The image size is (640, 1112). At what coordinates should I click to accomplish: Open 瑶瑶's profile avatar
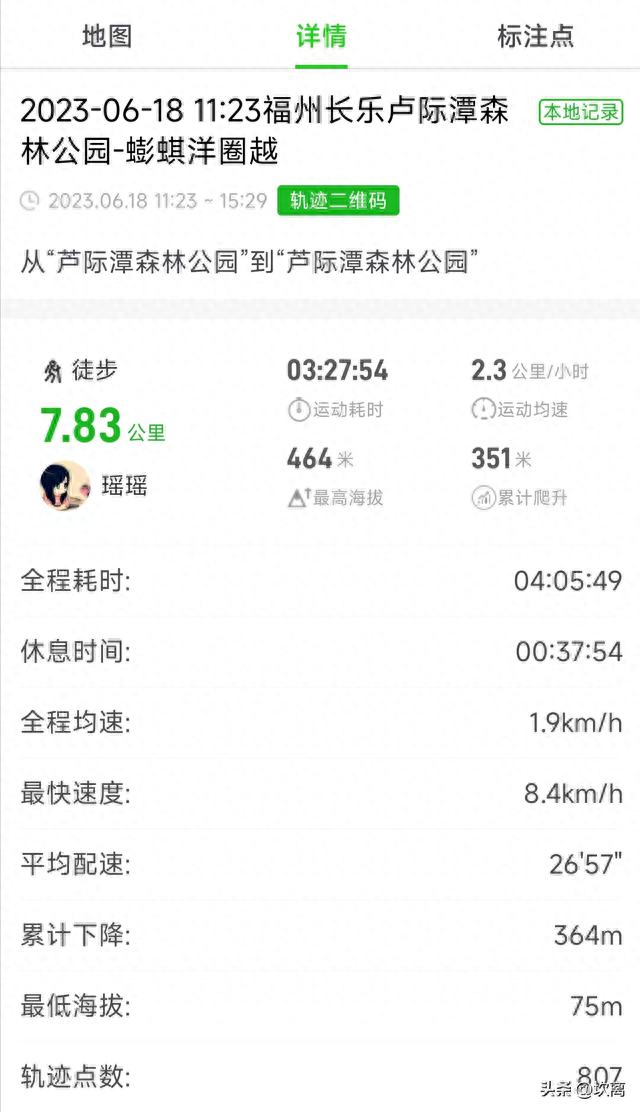coord(65,486)
